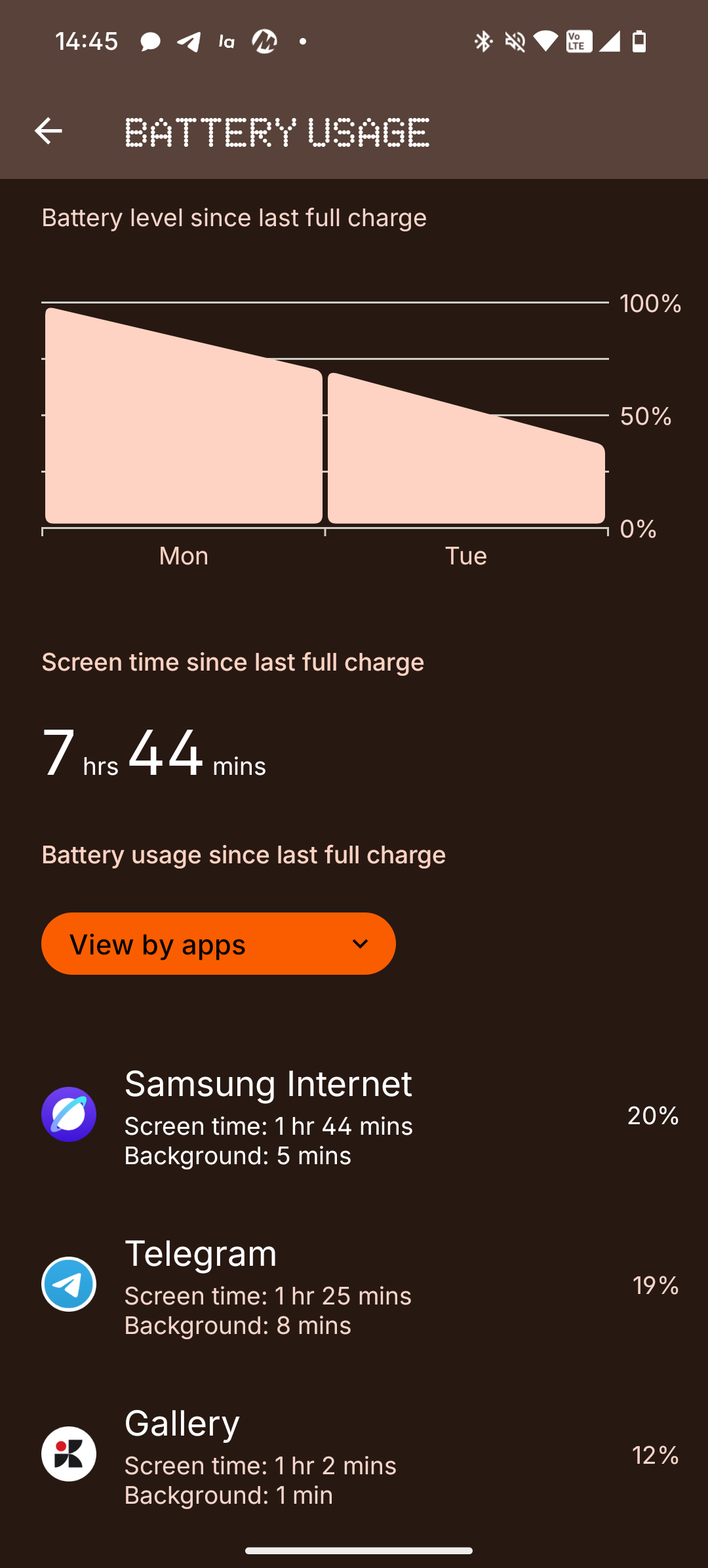708x1568 pixels.
Task: Open Samsung Internet battery details
Action: coord(354,1114)
